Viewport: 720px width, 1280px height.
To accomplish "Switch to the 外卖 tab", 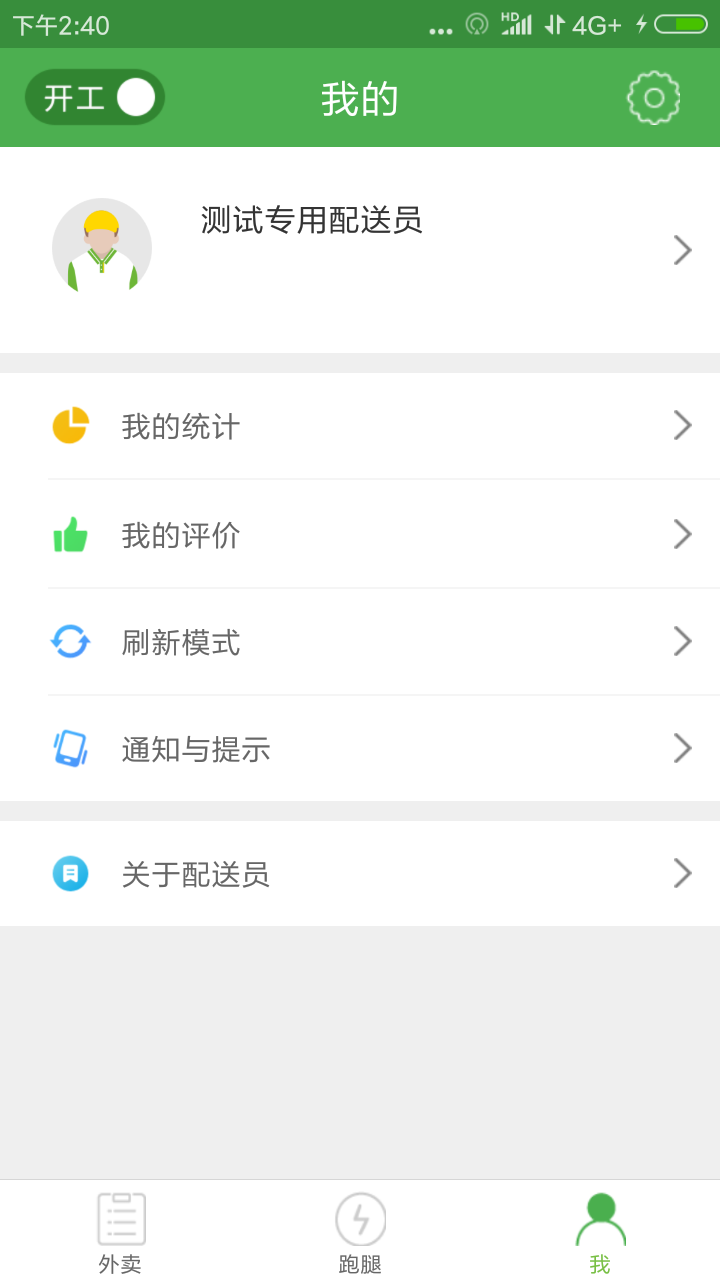I will click(121, 1232).
